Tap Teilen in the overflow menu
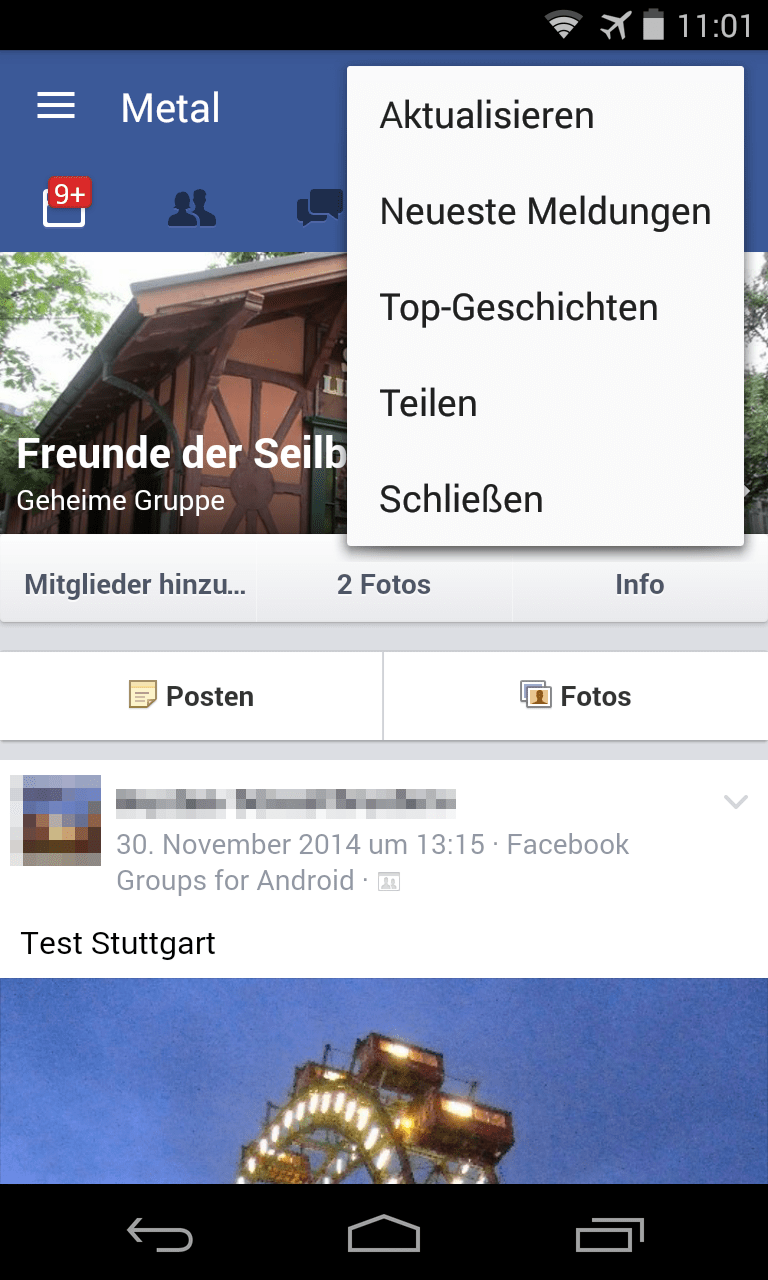768x1280 pixels. [x=428, y=404]
